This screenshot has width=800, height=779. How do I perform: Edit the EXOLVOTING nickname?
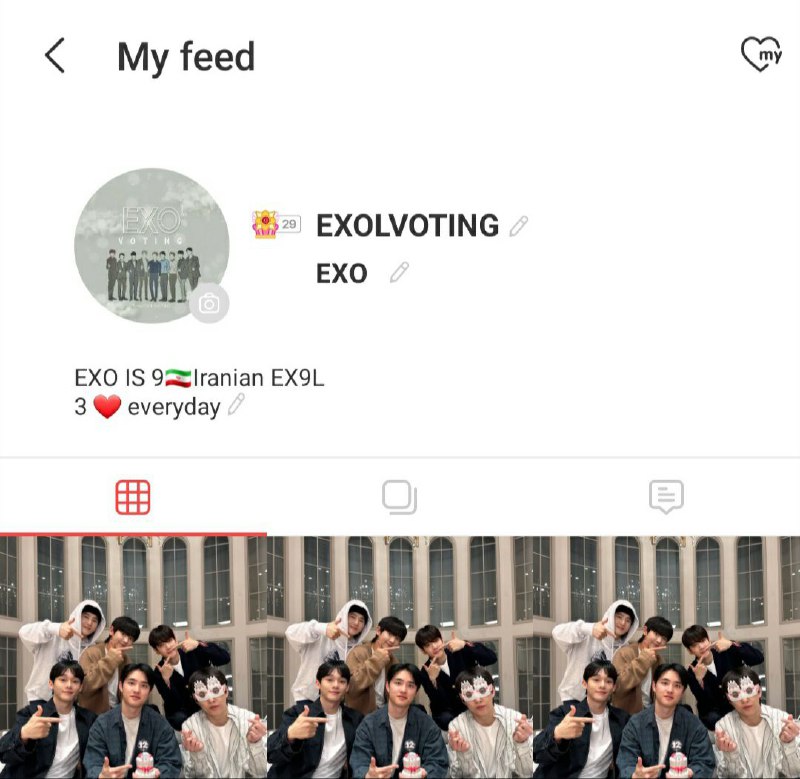coord(518,226)
